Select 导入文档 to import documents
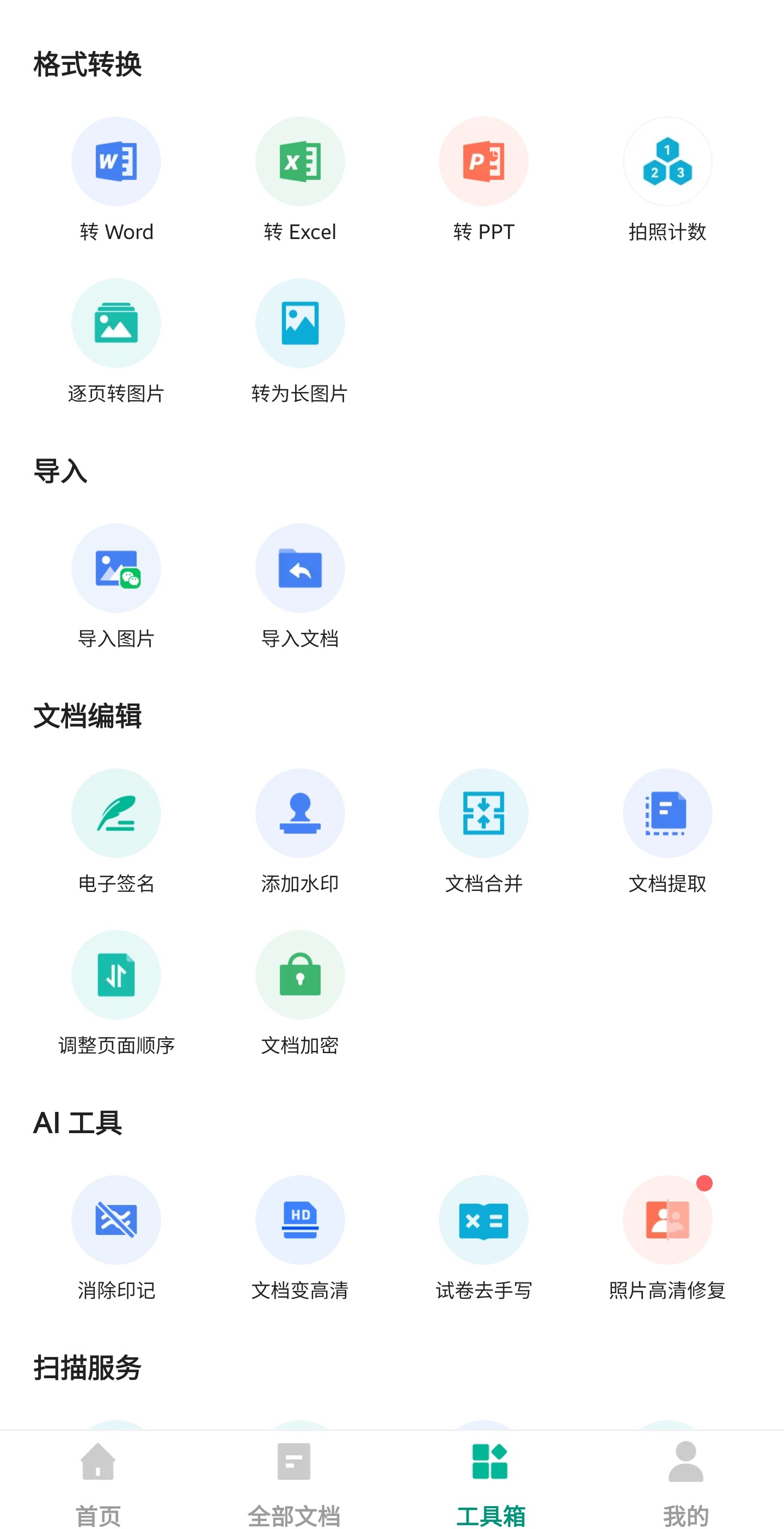 [x=299, y=568]
